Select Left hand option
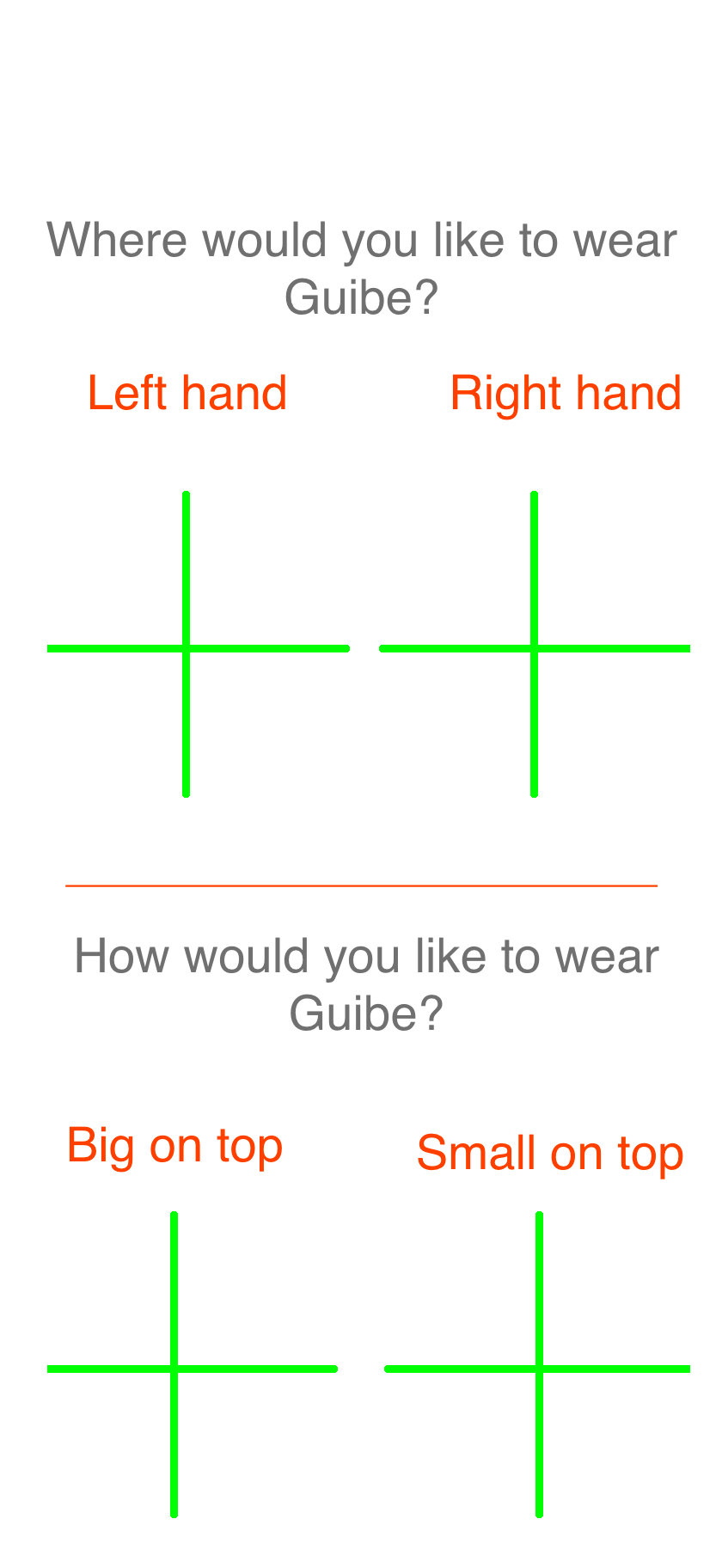Screen dimensions: 722x1568 tap(187, 647)
